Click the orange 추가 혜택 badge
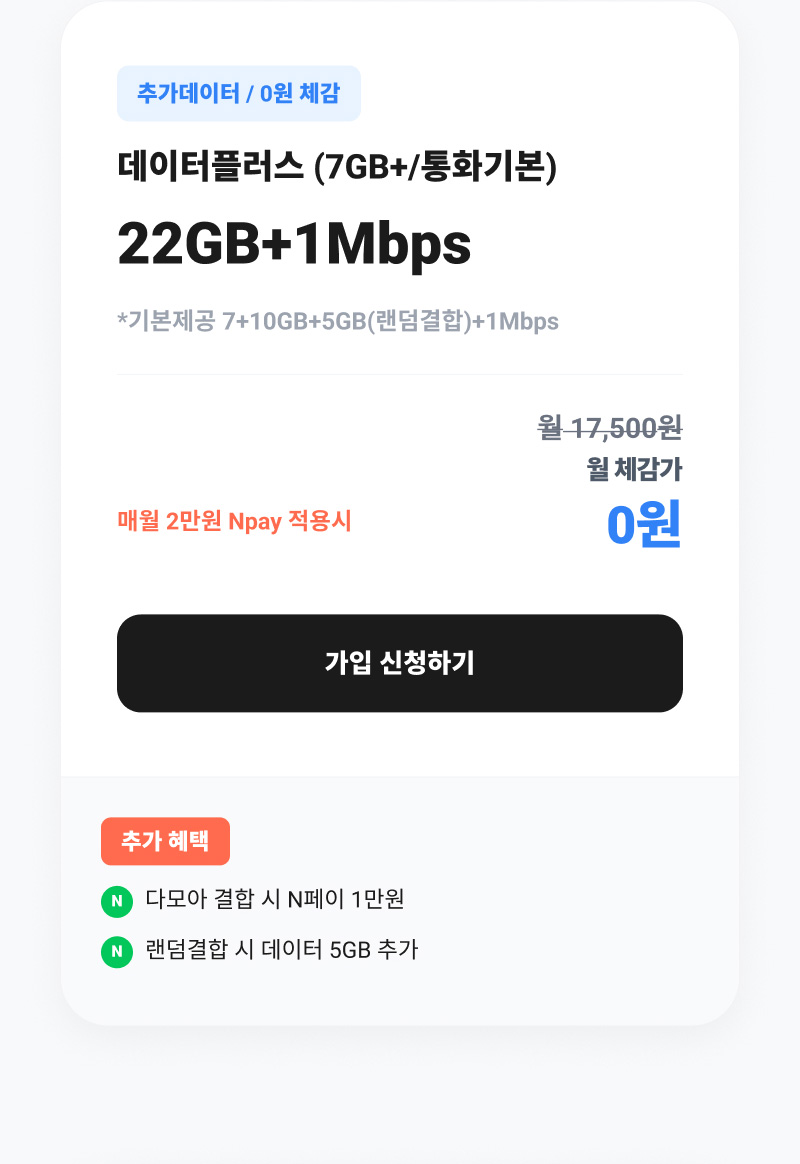The height and width of the screenshot is (1164, 800). [x=165, y=841]
